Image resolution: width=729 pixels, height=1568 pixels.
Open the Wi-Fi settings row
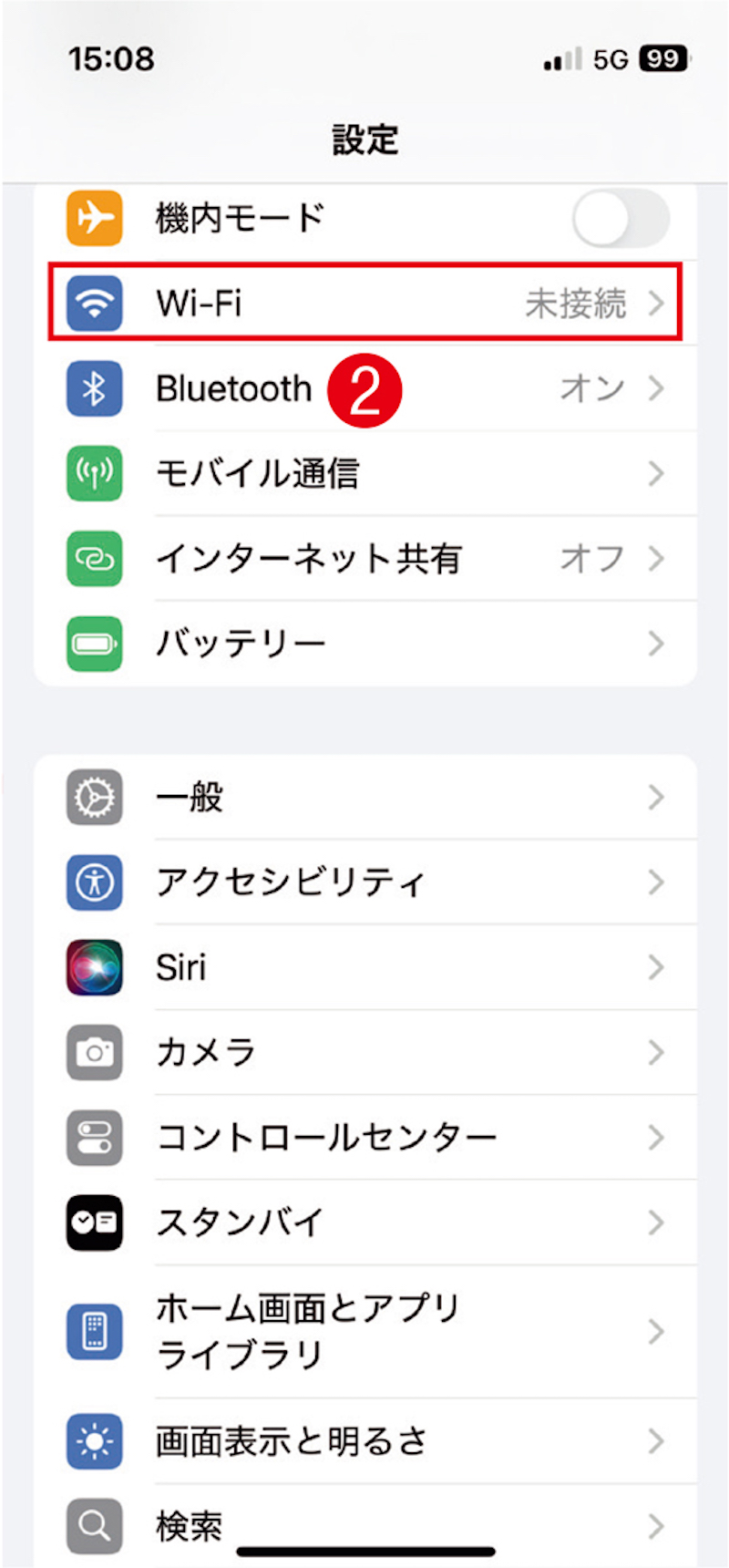(x=364, y=303)
